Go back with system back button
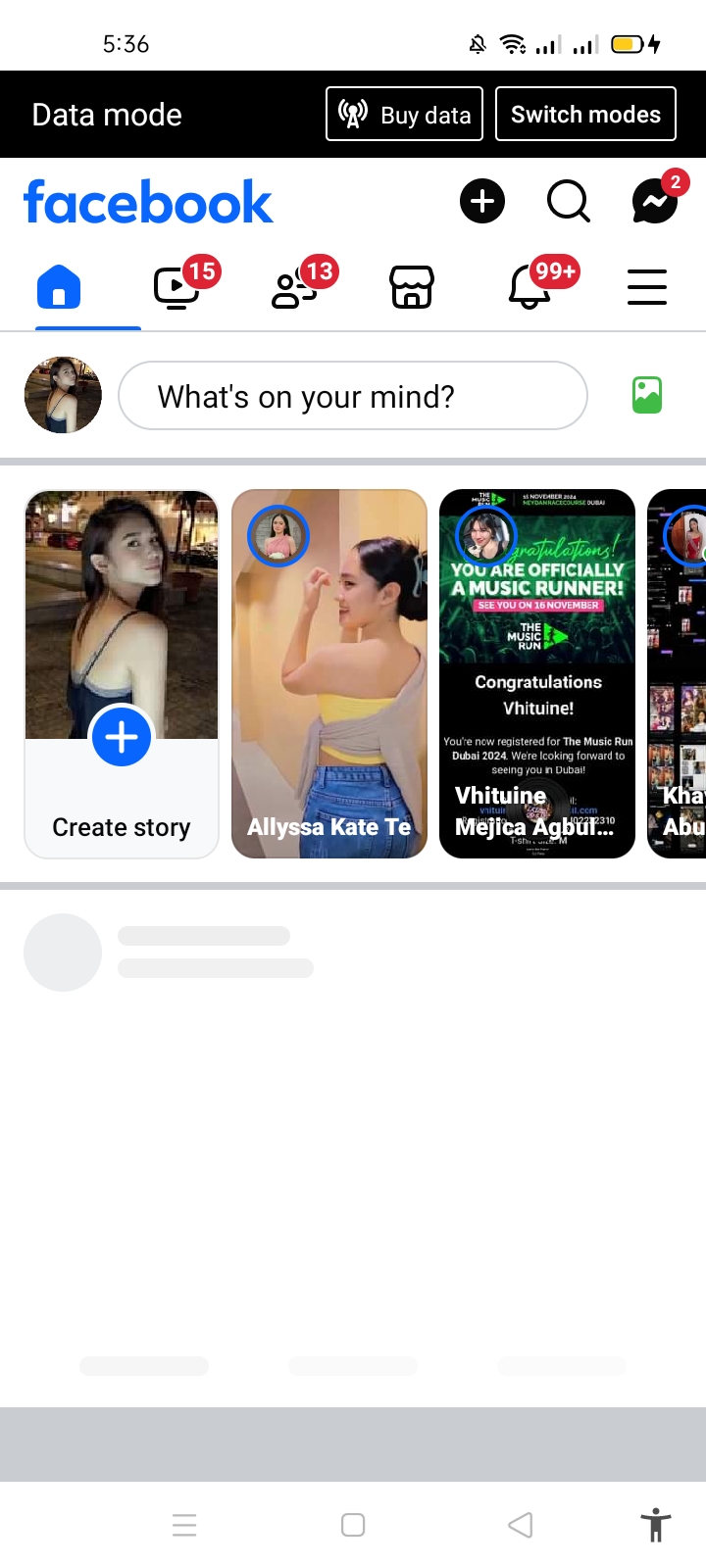Screen dimensions: 706x1568 click(x=521, y=1525)
